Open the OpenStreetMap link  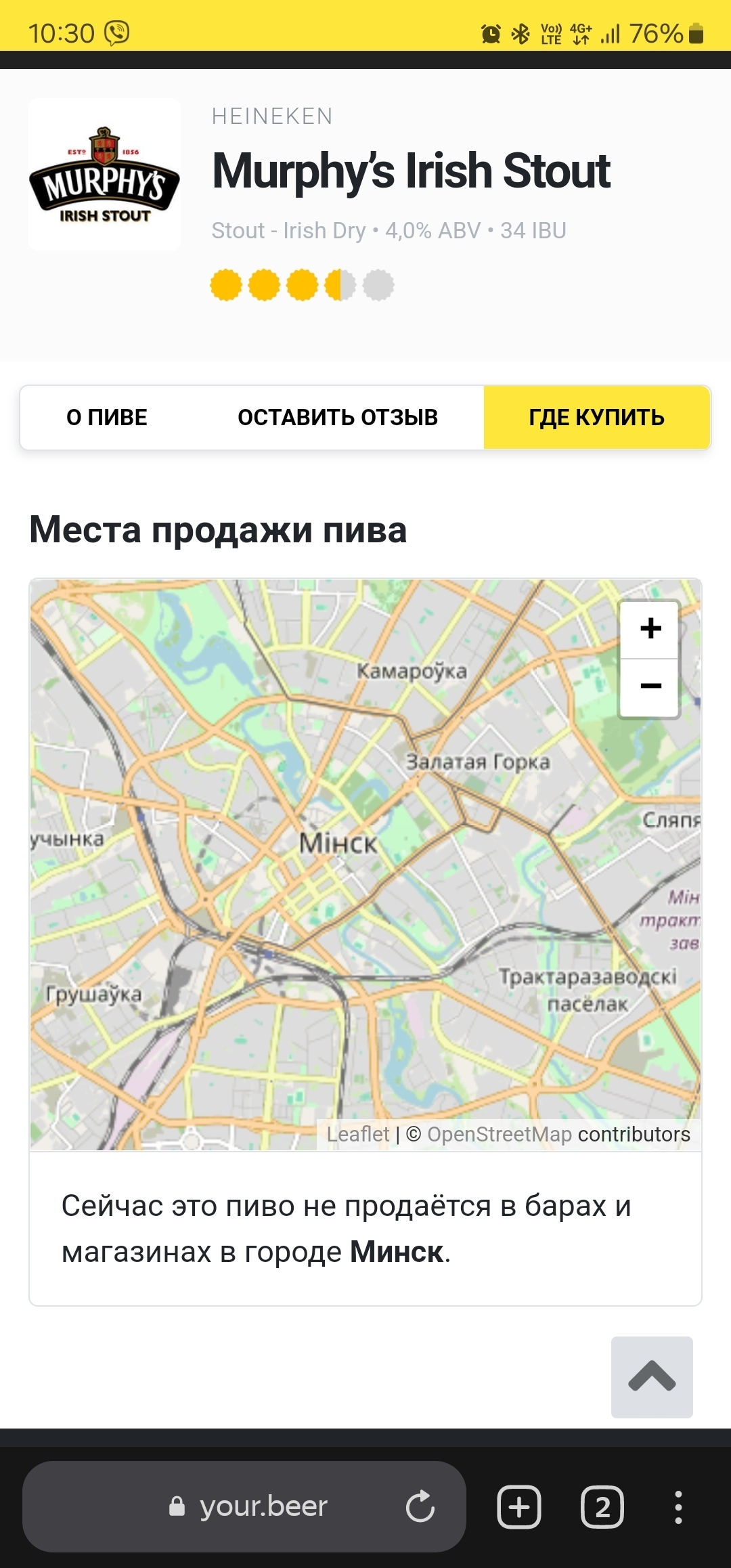tap(499, 1134)
